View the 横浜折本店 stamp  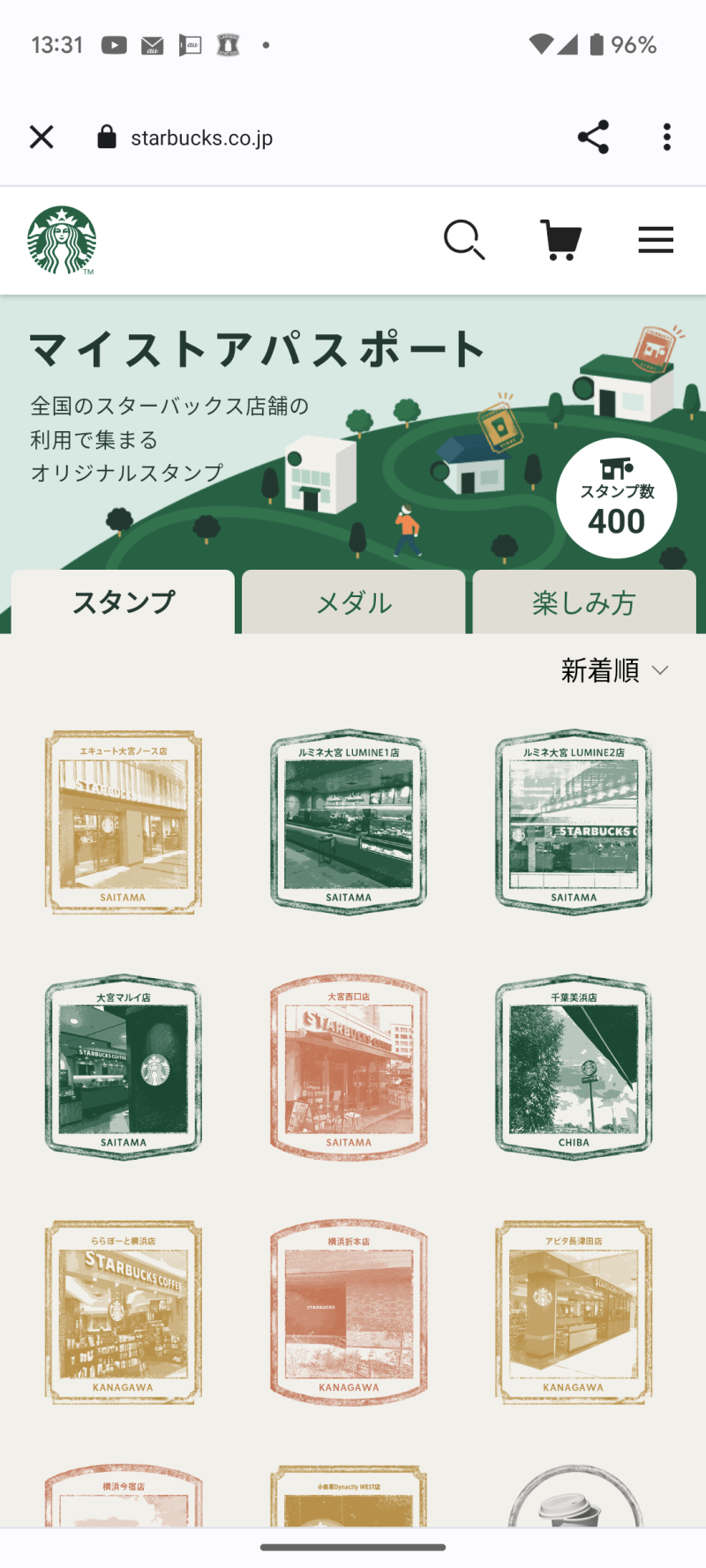pos(349,1312)
